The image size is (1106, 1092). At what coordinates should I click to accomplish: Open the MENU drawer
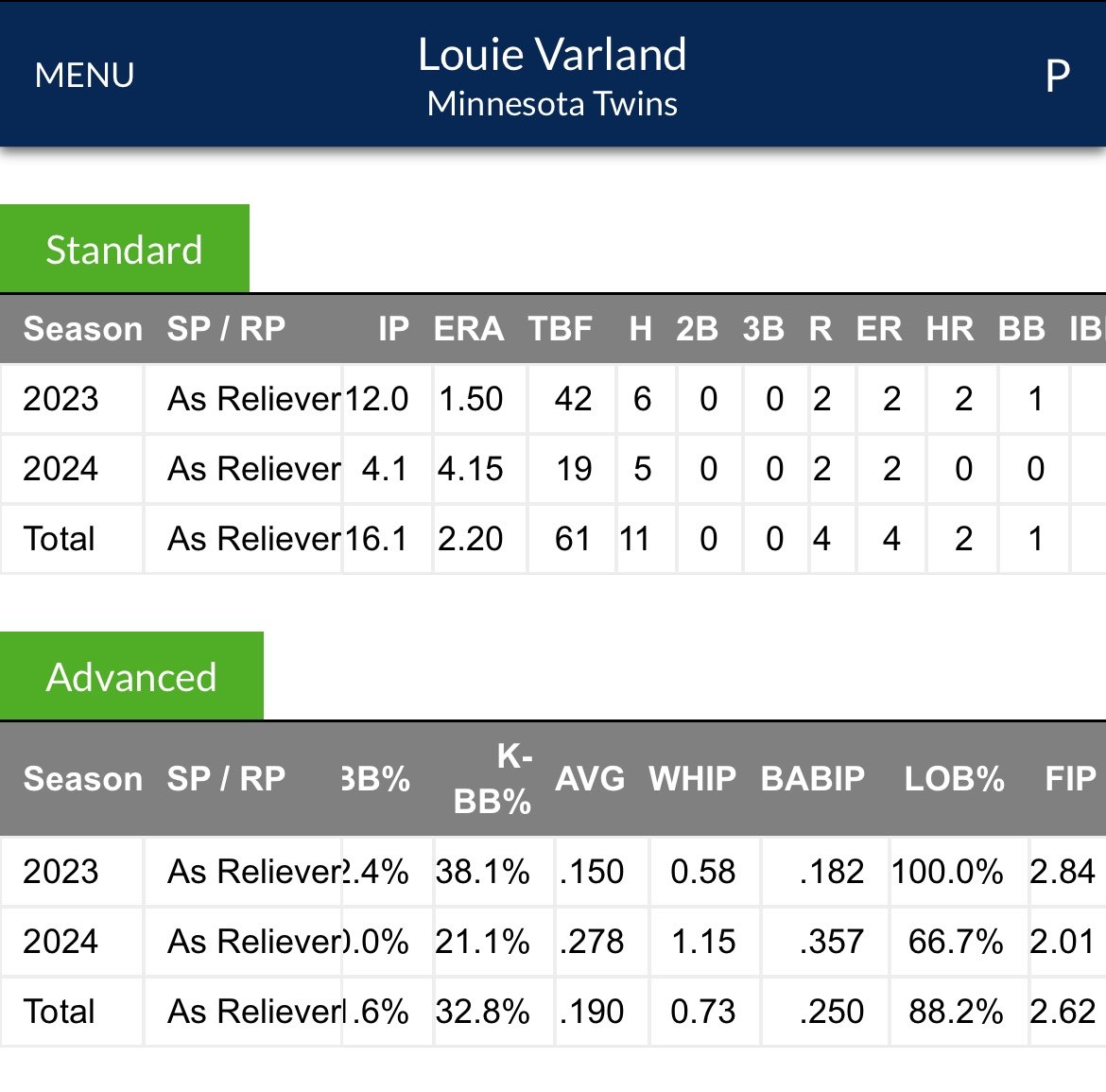pyautogui.click(x=84, y=75)
